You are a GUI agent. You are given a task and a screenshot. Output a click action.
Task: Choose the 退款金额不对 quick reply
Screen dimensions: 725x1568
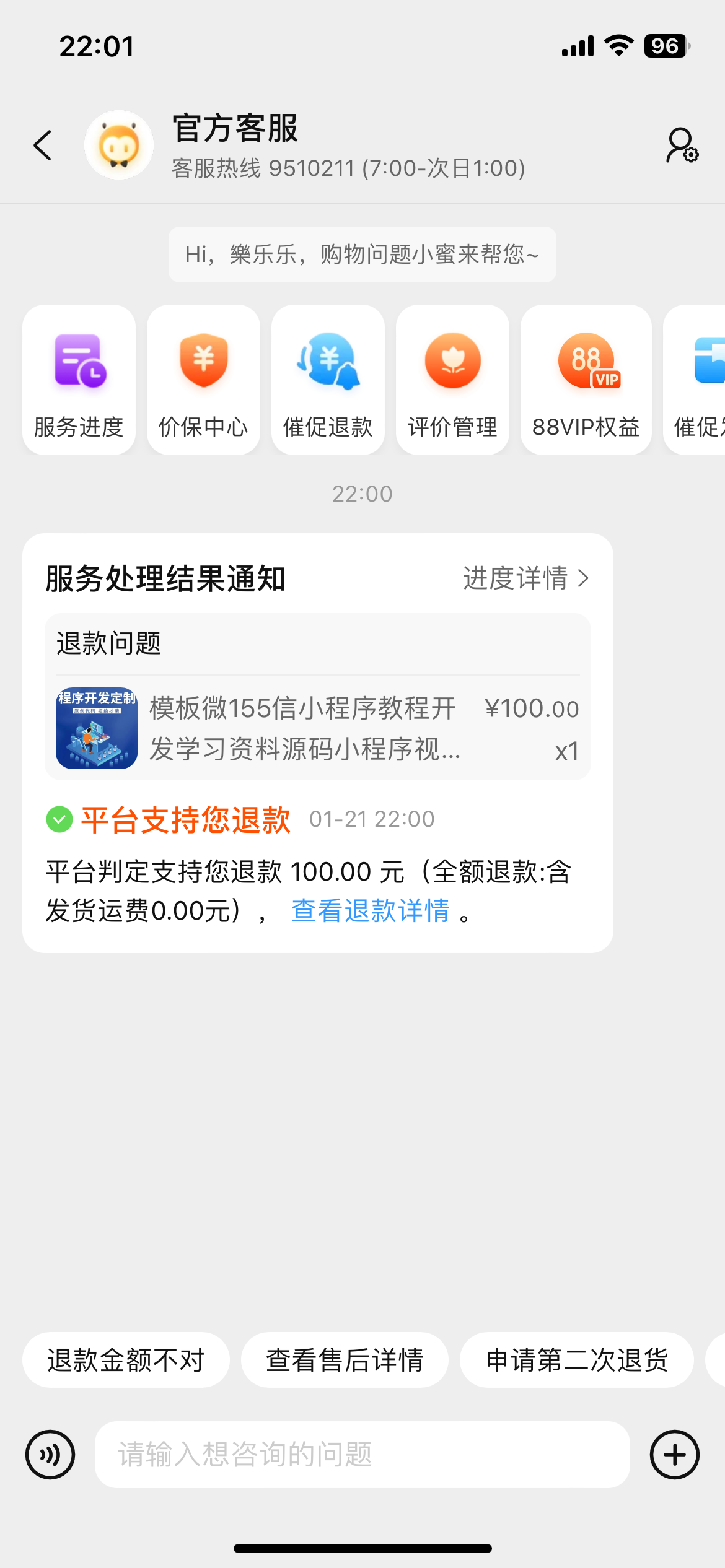coord(126,1361)
